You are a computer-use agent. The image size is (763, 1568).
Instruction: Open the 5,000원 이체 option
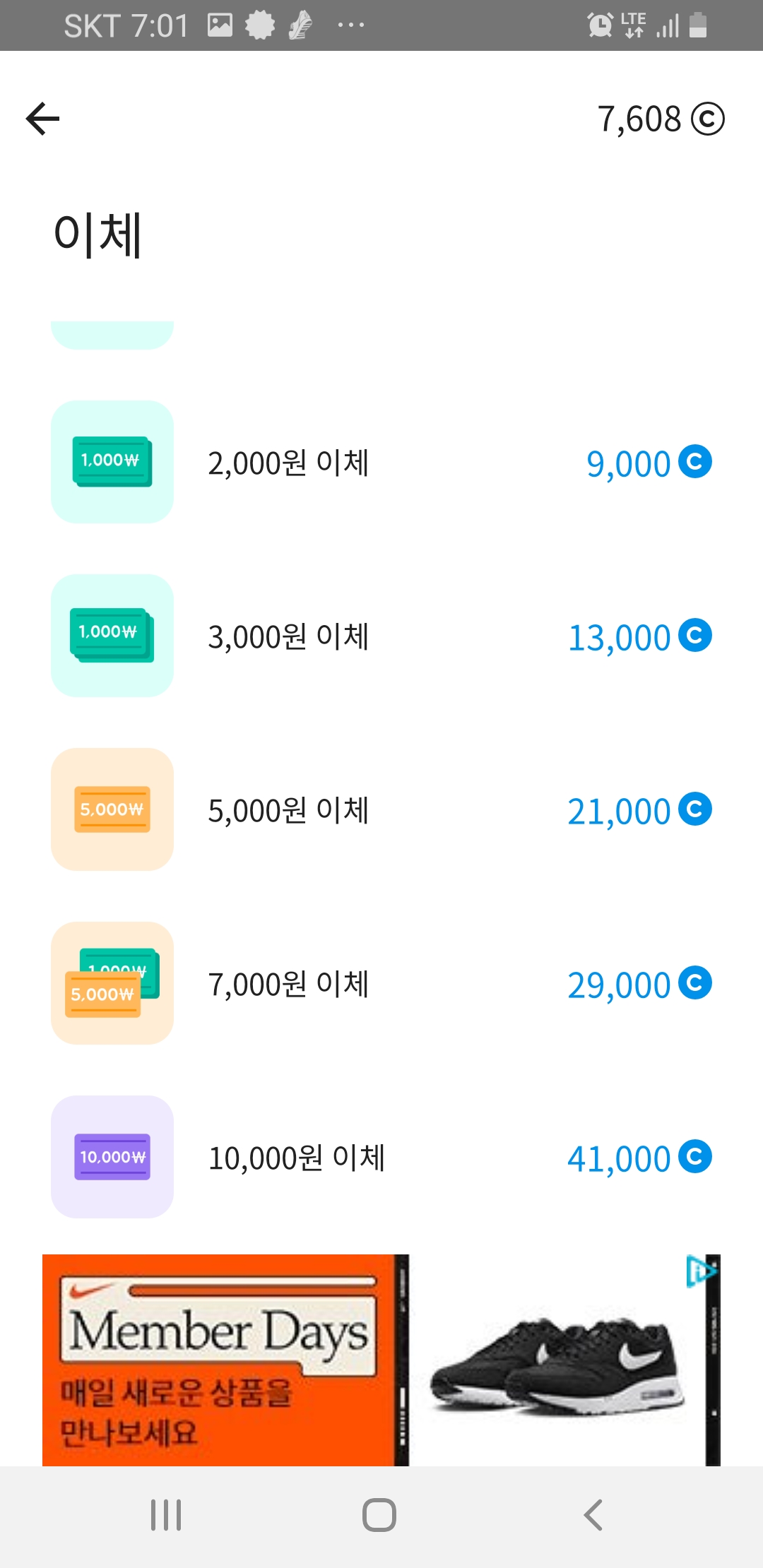[381, 809]
